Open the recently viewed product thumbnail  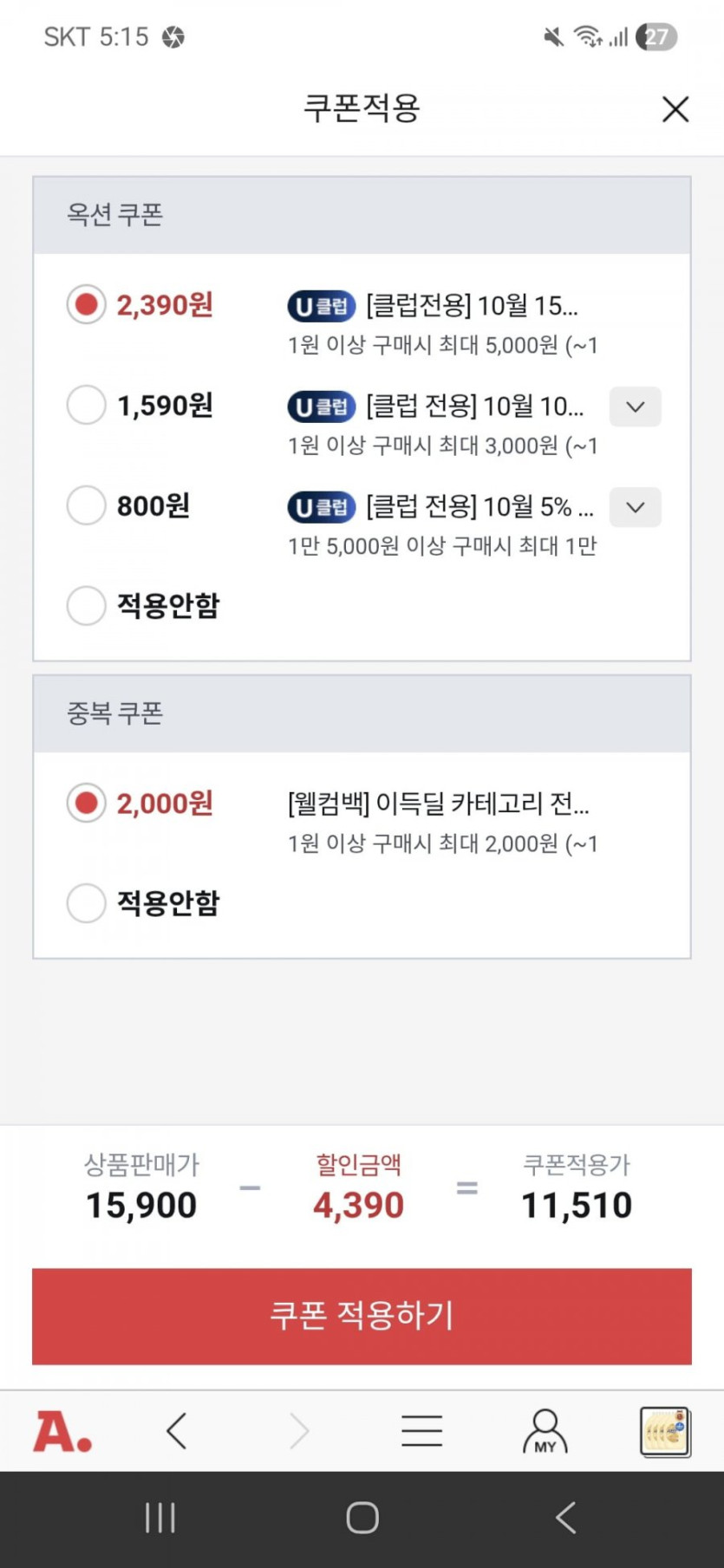coord(665,1431)
